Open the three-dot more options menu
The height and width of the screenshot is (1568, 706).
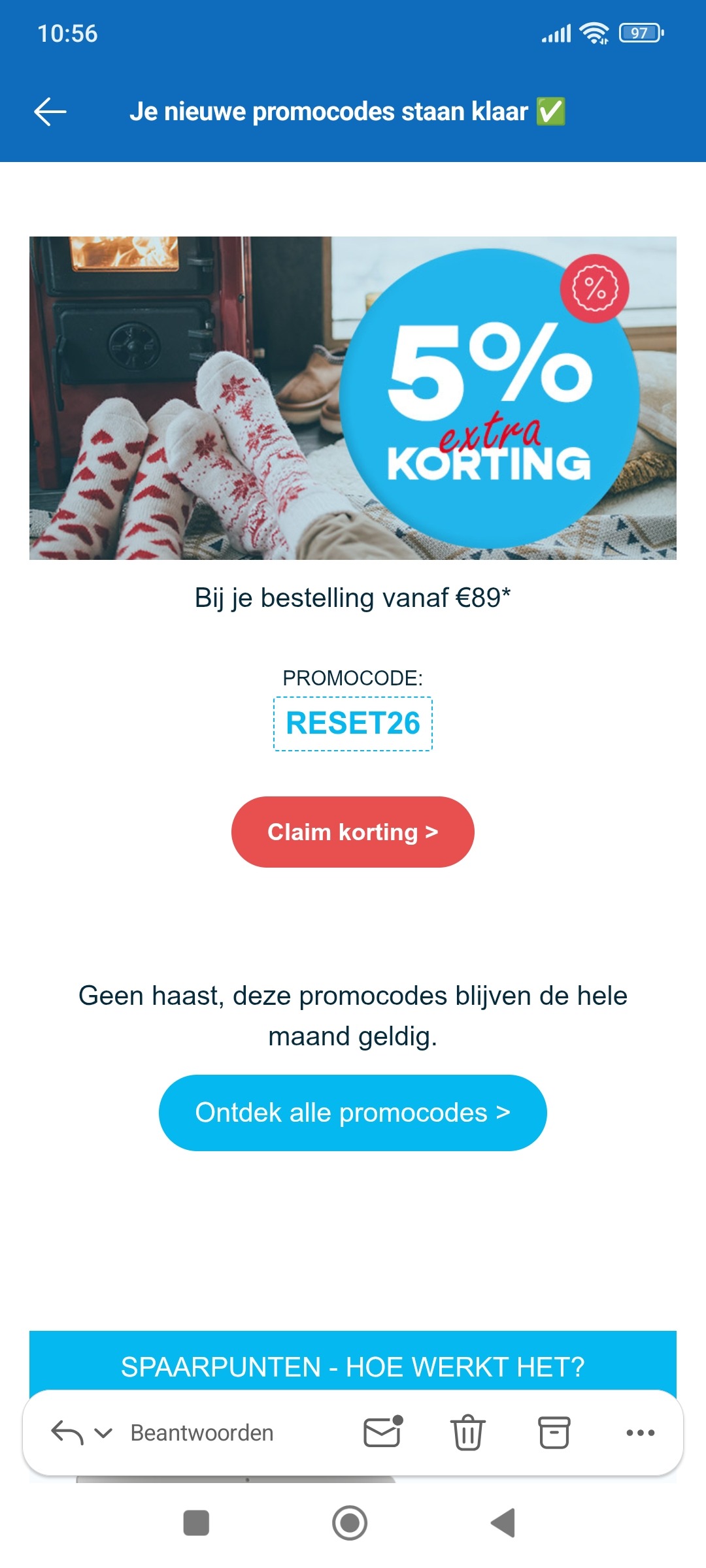(x=640, y=1433)
